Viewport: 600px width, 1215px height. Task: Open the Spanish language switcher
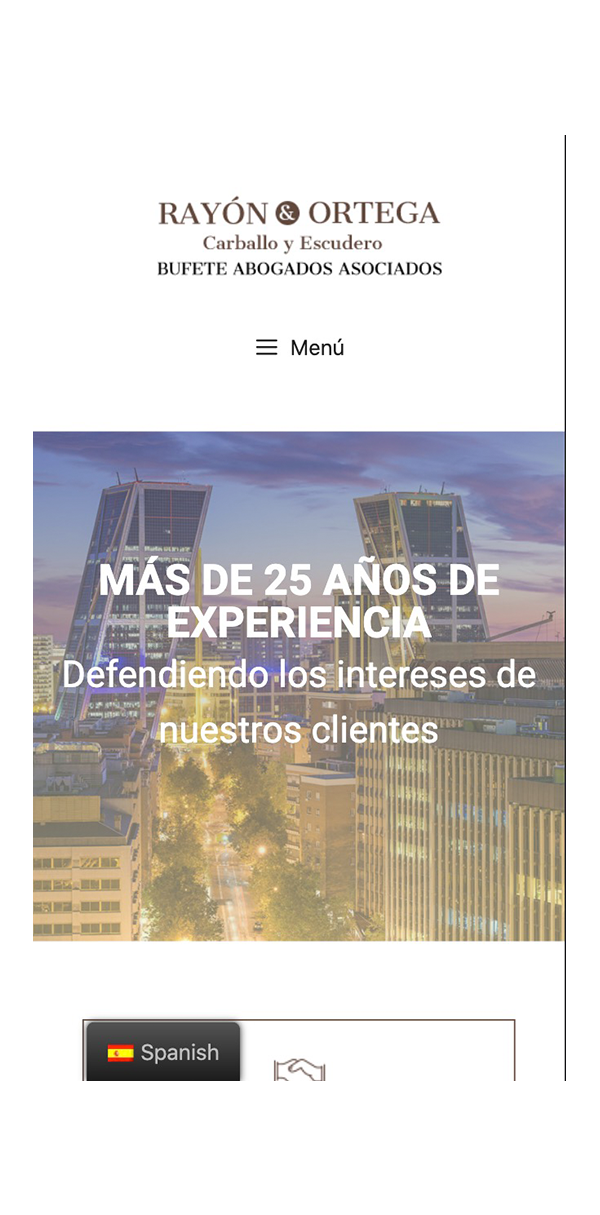click(163, 1052)
